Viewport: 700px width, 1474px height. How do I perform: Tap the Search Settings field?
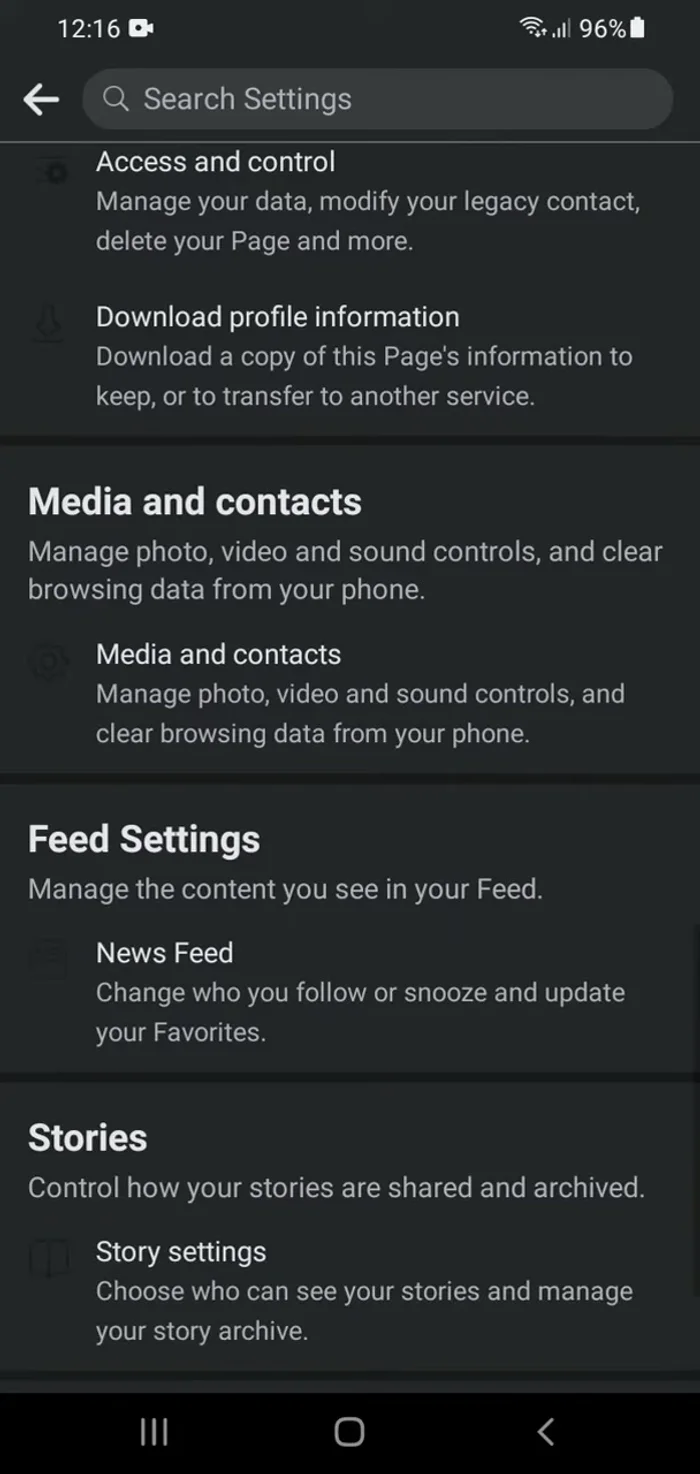pyautogui.click(x=377, y=99)
